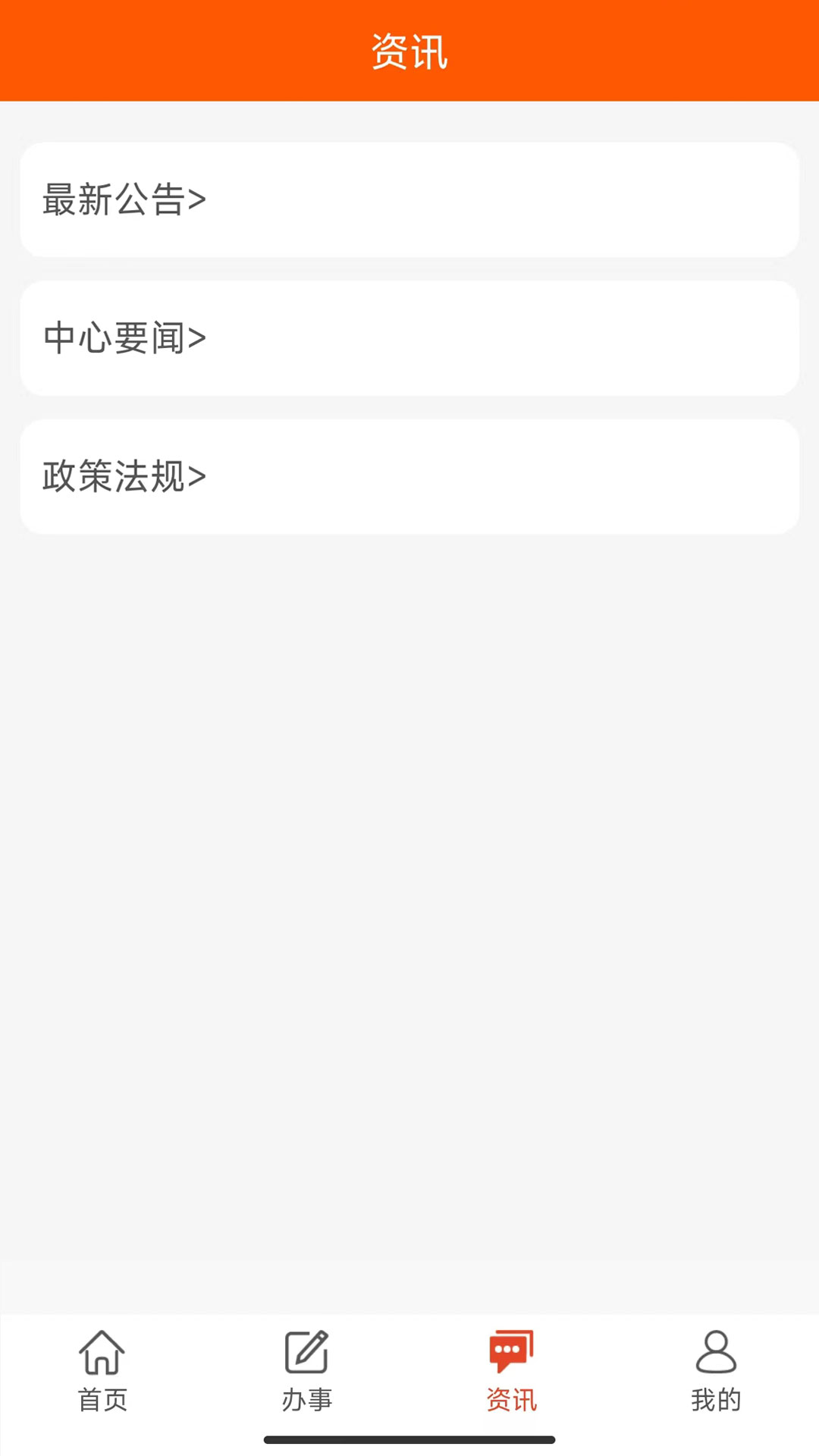Expand the 最新公告 section
This screenshot has width=819, height=1456.
click(x=409, y=199)
